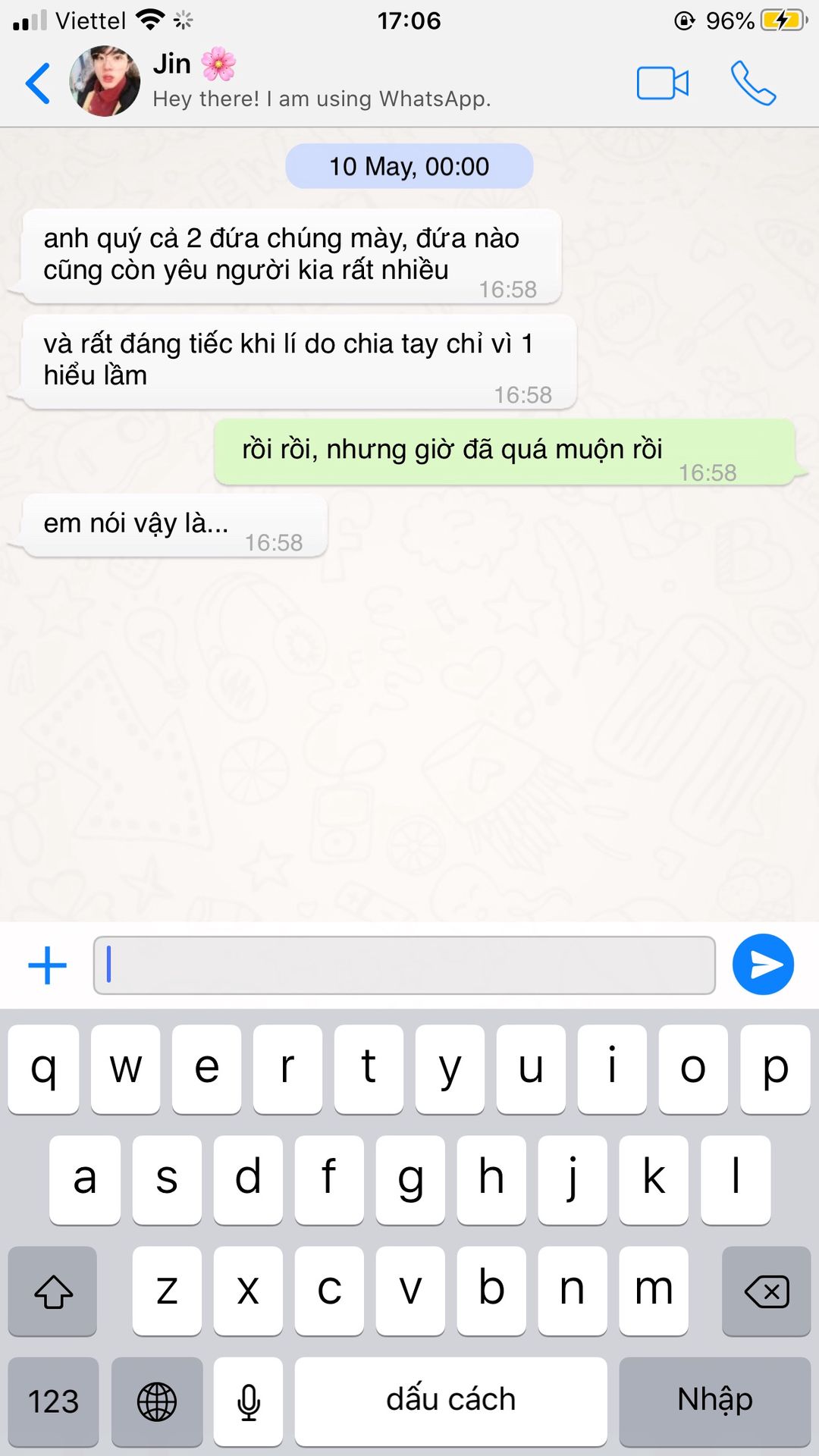
Task: Tap the dấu cách space bar
Action: click(x=450, y=1401)
